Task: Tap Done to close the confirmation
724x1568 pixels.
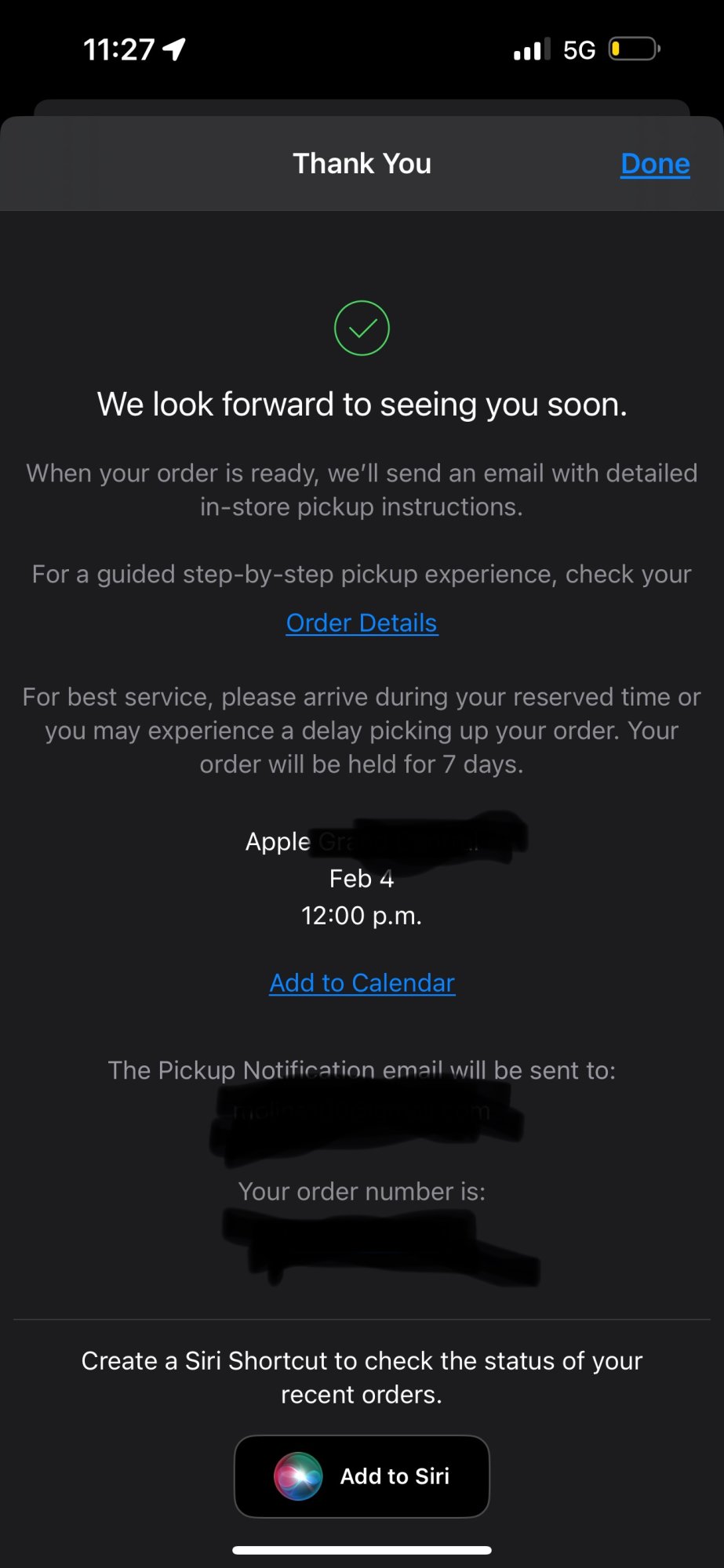Action: point(655,164)
